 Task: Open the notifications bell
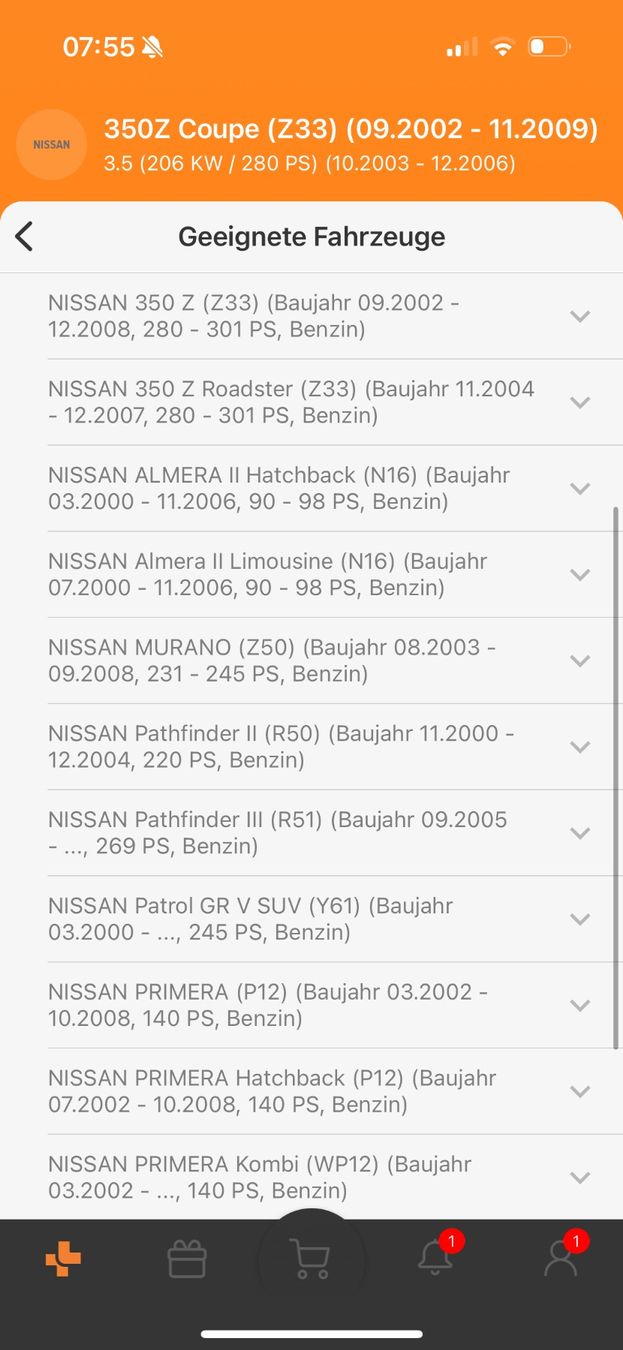[435, 1258]
